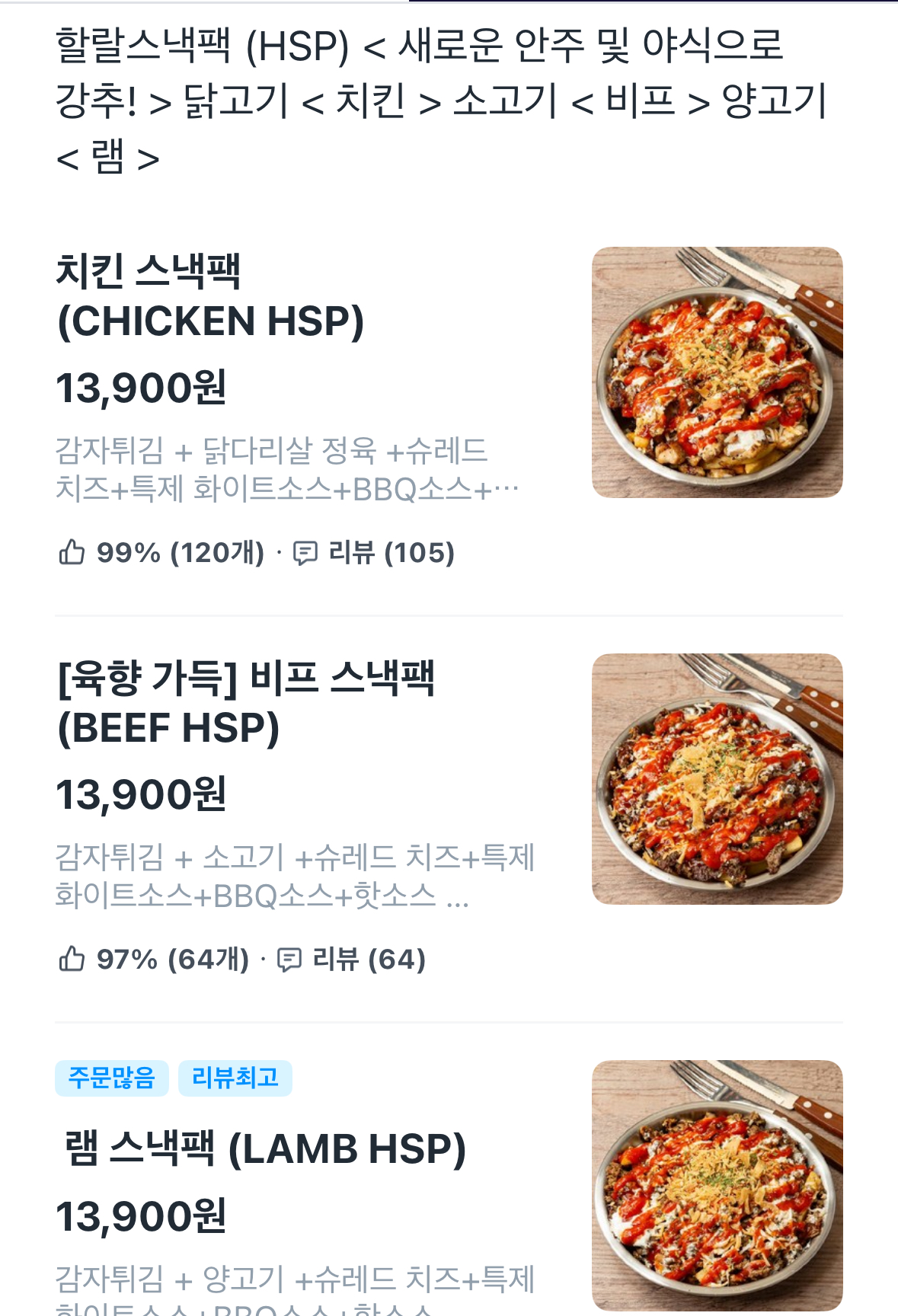Open 리뷰 (64) for Beef HSP
This screenshot has height=1316, width=898.
click(352, 960)
